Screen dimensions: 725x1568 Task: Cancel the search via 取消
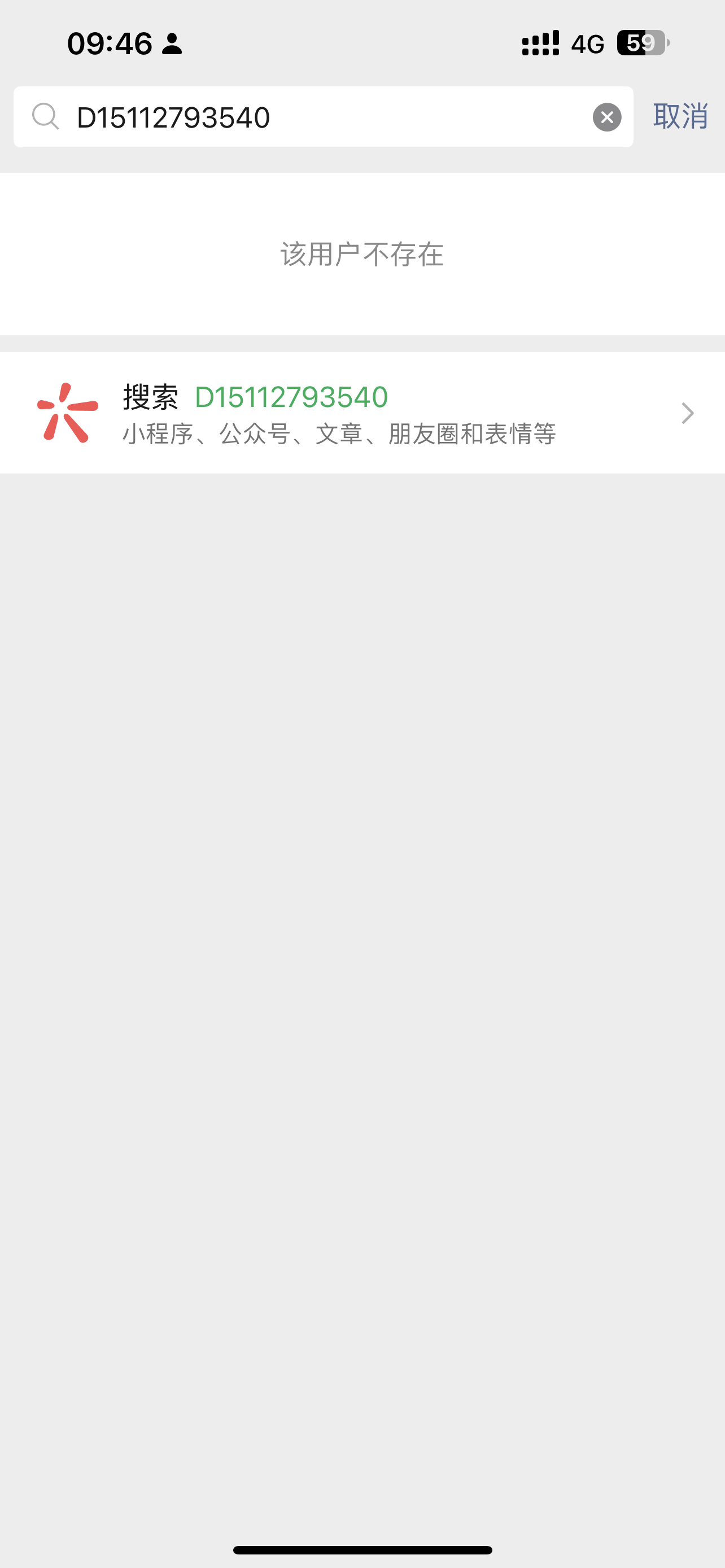click(680, 116)
